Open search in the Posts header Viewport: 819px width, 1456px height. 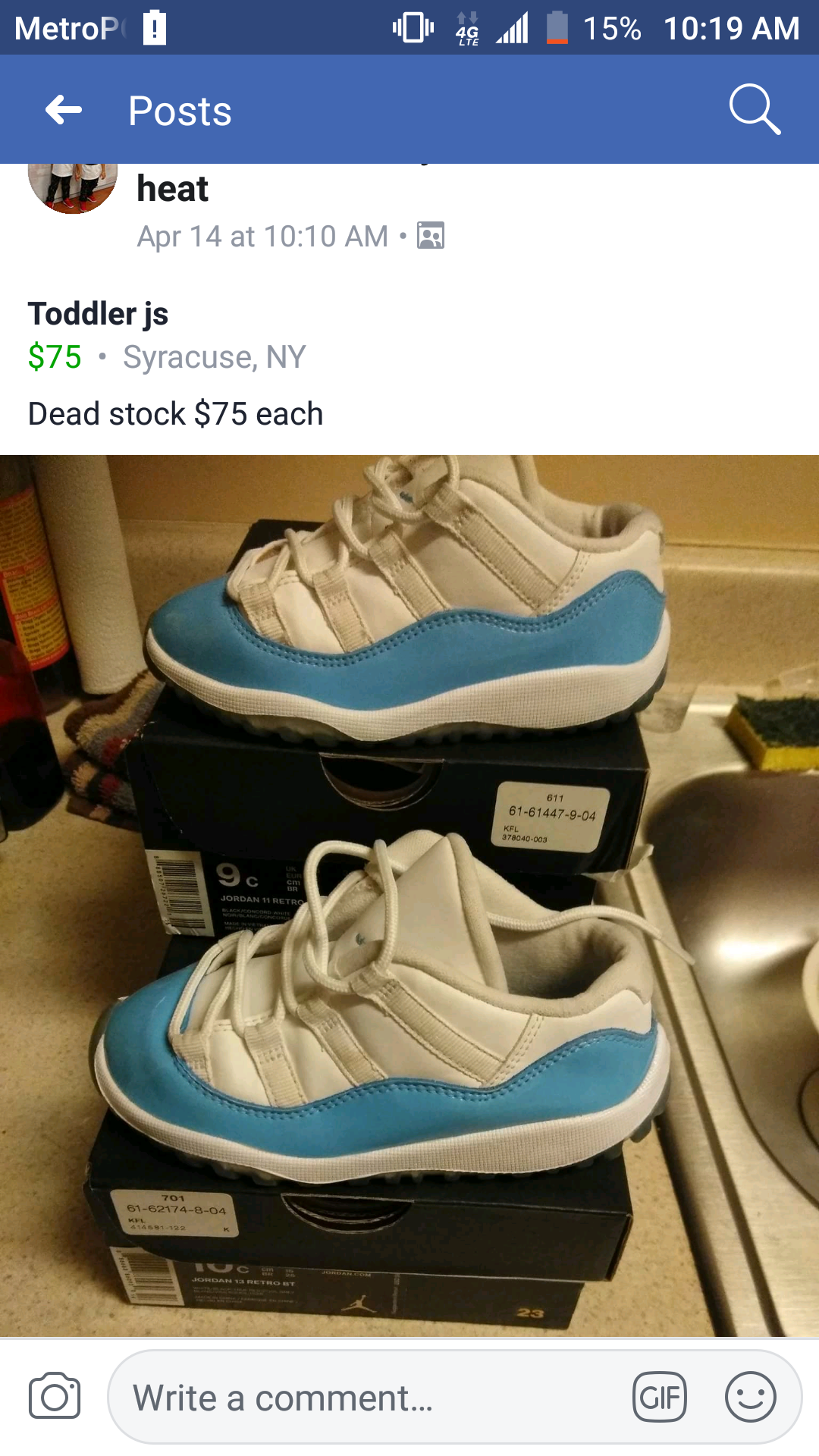click(x=754, y=110)
